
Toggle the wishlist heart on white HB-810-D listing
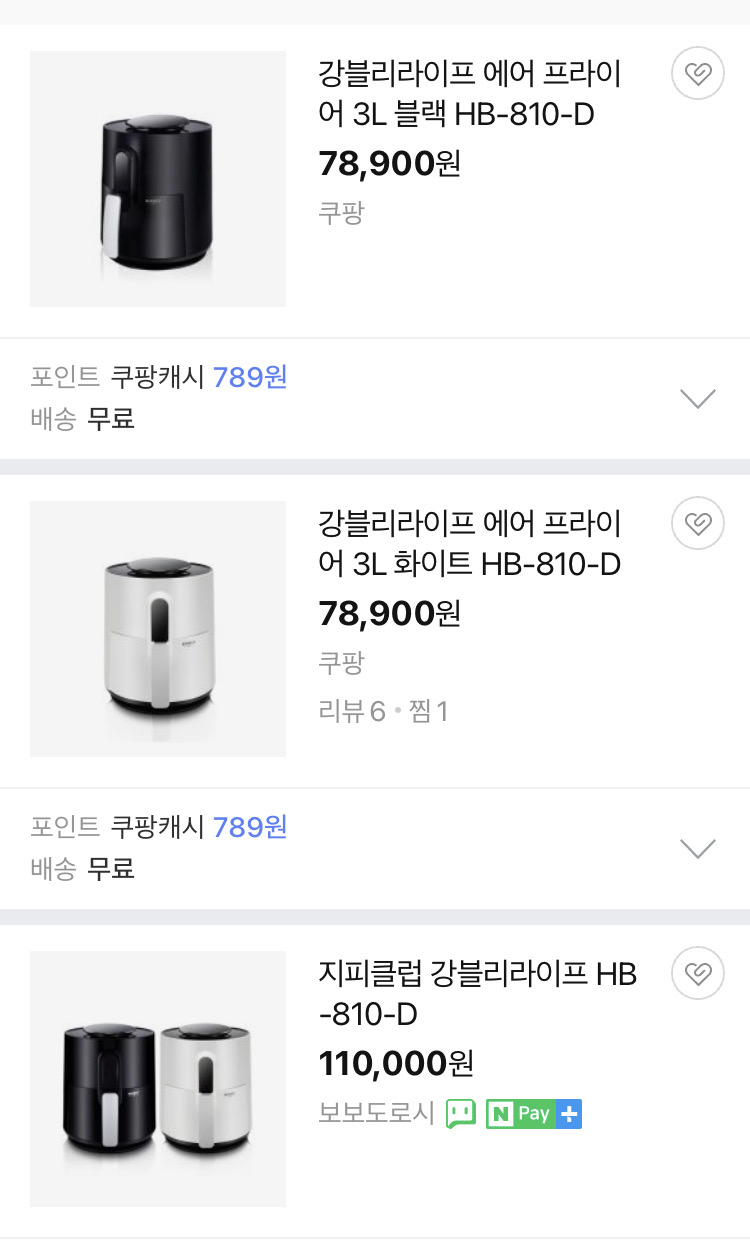coord(697,523)
